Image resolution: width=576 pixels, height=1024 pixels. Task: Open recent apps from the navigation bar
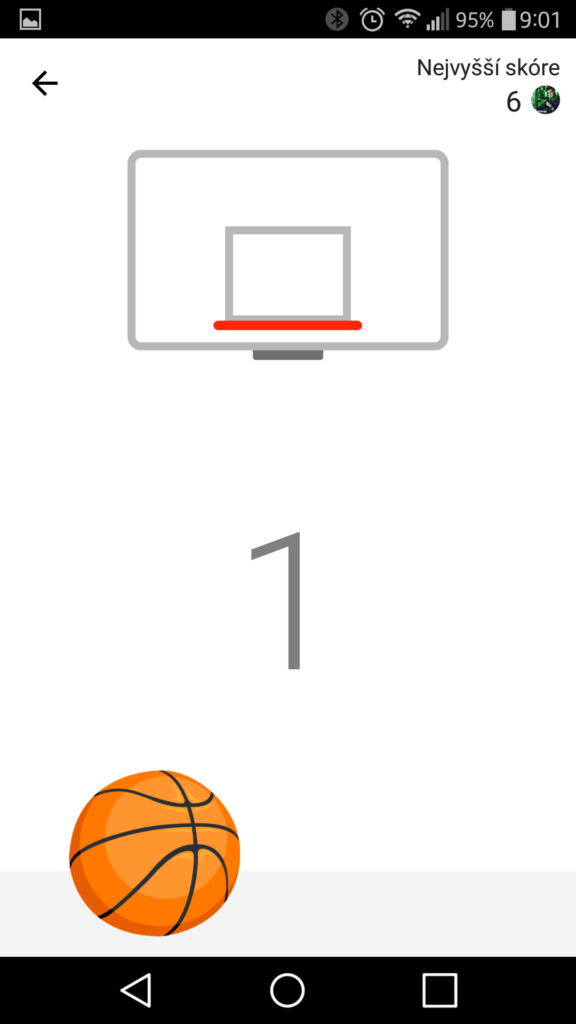click(440, 990)
